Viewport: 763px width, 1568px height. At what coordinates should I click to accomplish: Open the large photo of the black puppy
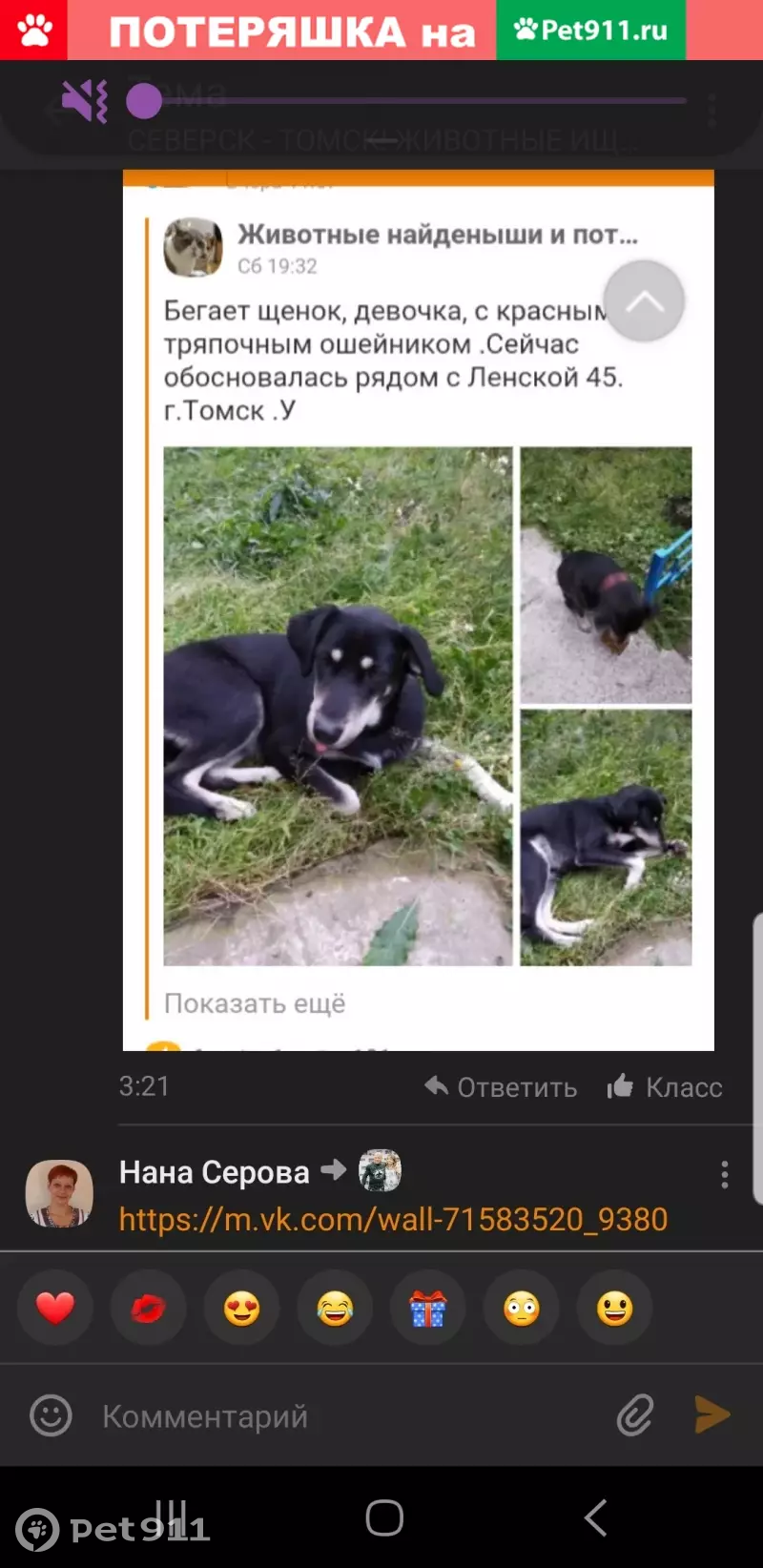[338, 706]
